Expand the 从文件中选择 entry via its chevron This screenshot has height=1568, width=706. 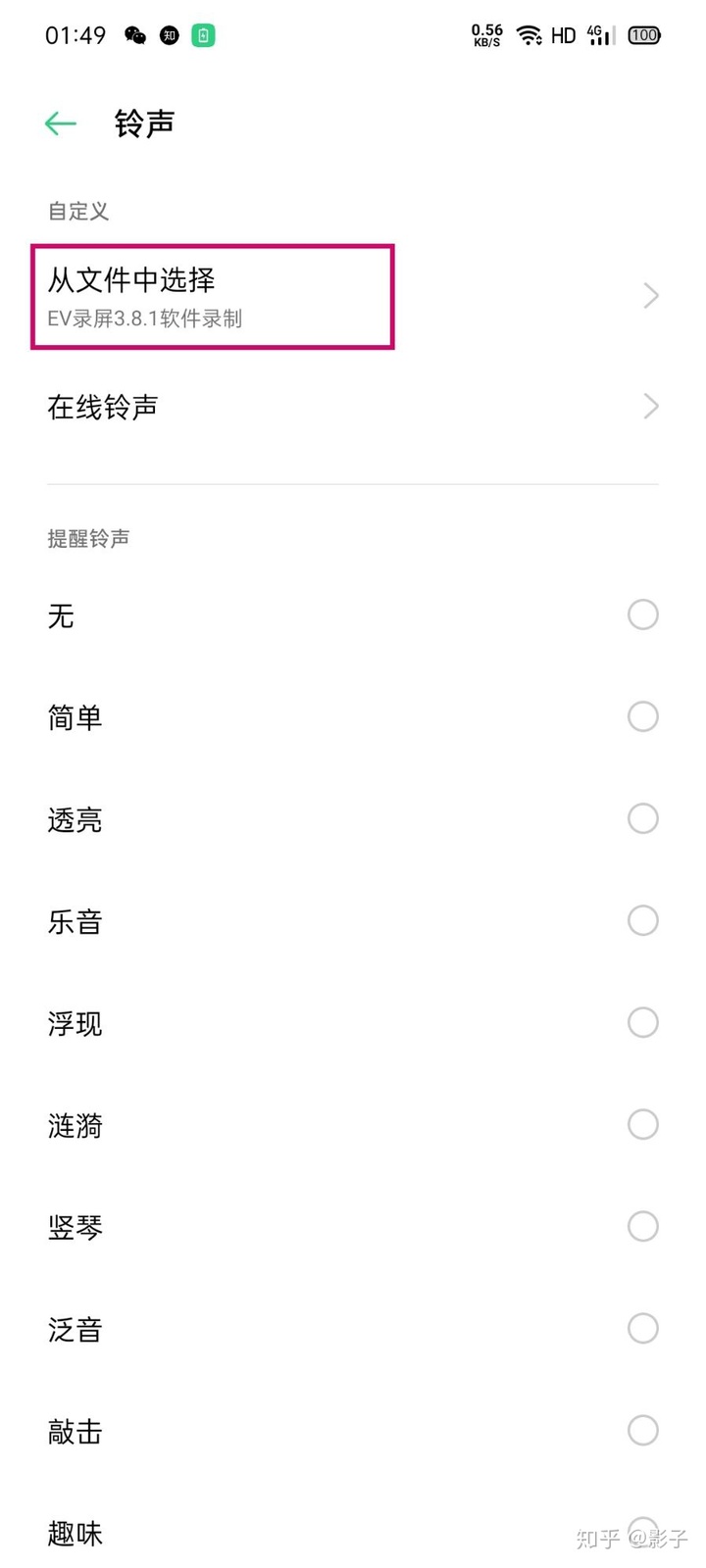[x=650, y=295]
